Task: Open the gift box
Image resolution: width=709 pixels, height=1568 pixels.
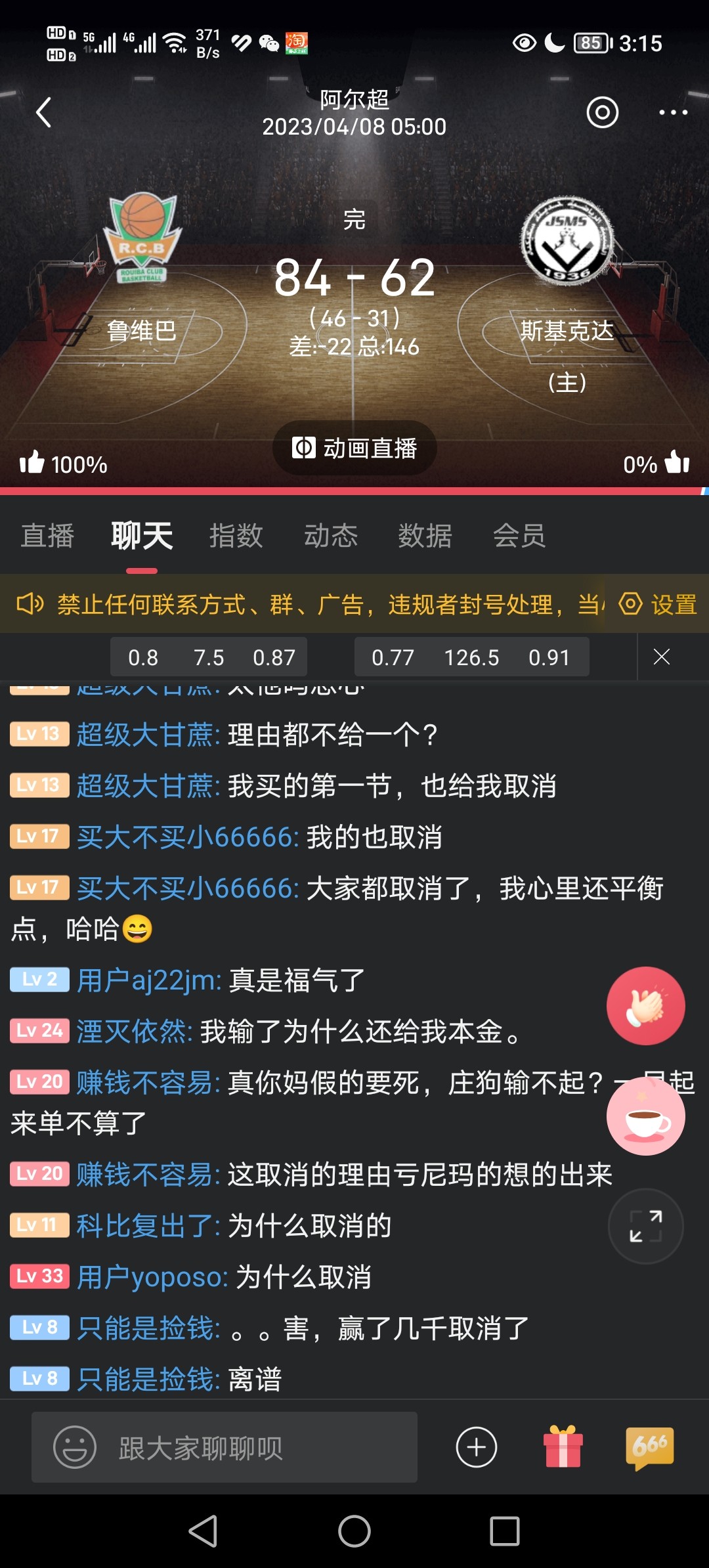Action: [563, 1447]
